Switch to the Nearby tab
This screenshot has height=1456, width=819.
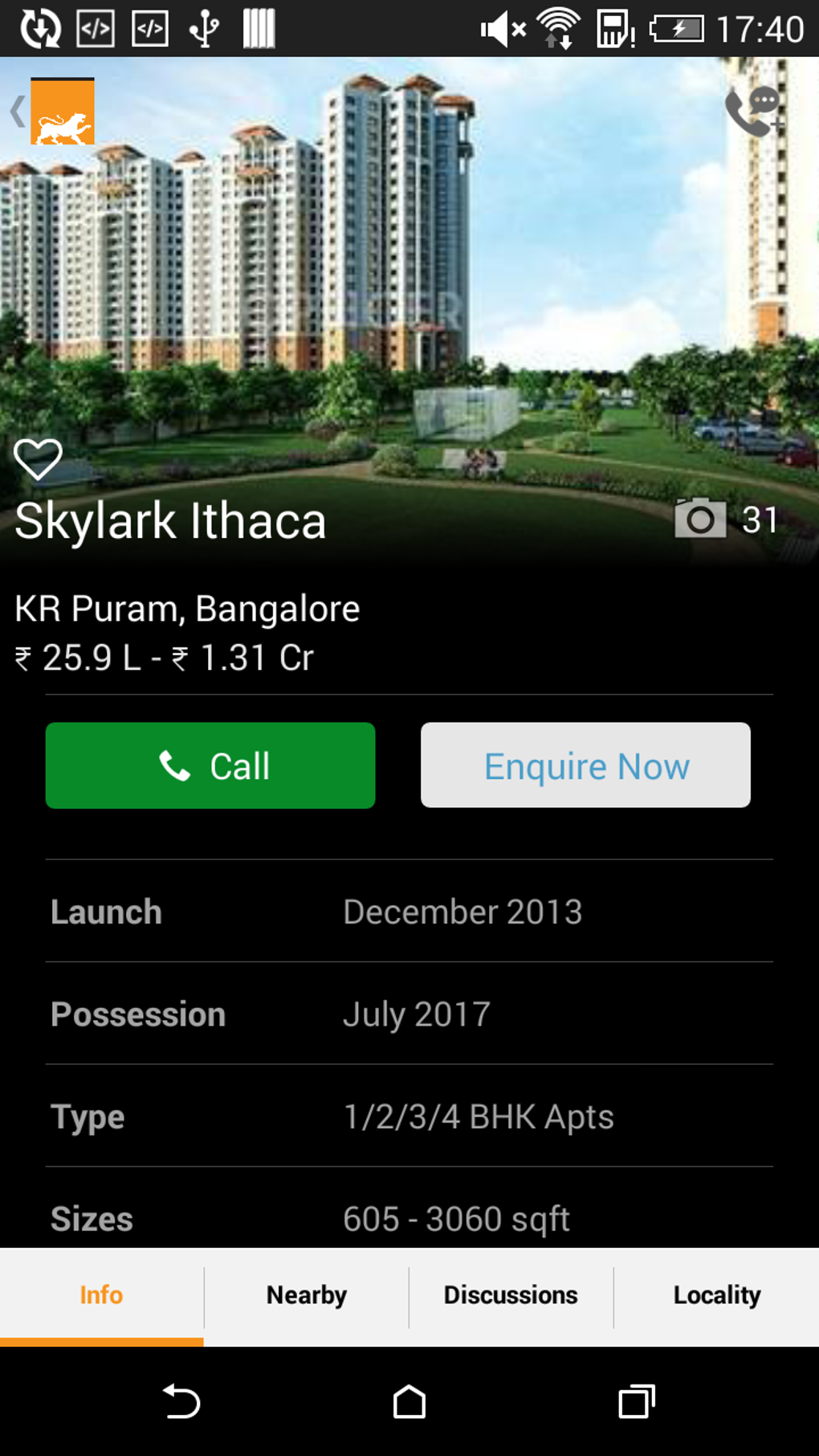click(x=307, y=1295)
